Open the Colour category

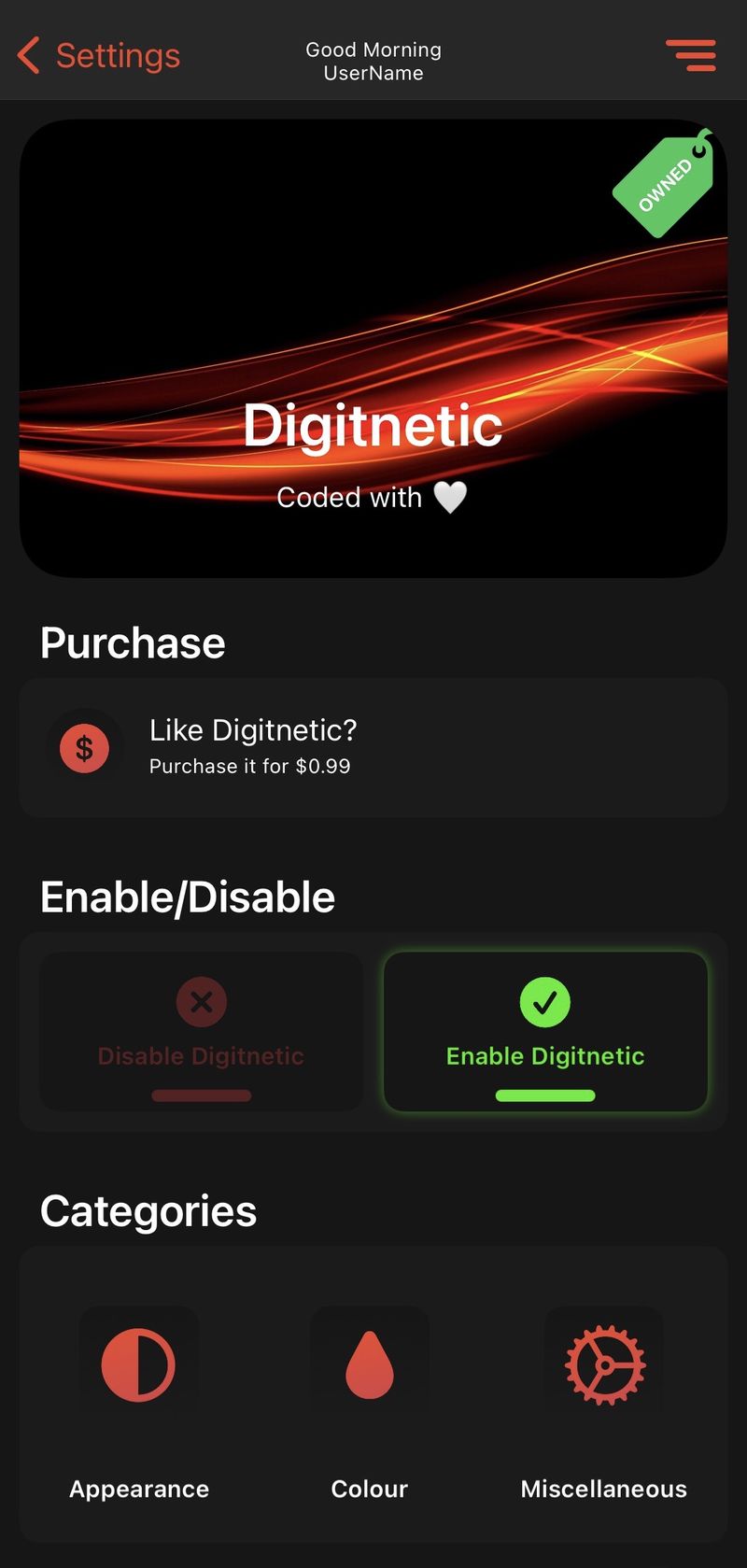point(370,1401)
